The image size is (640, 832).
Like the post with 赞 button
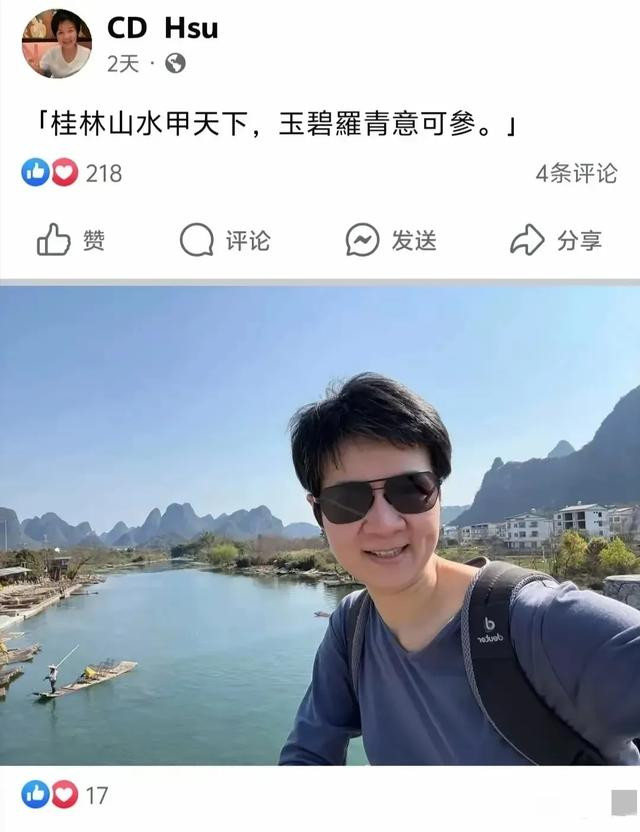[71, 240]
